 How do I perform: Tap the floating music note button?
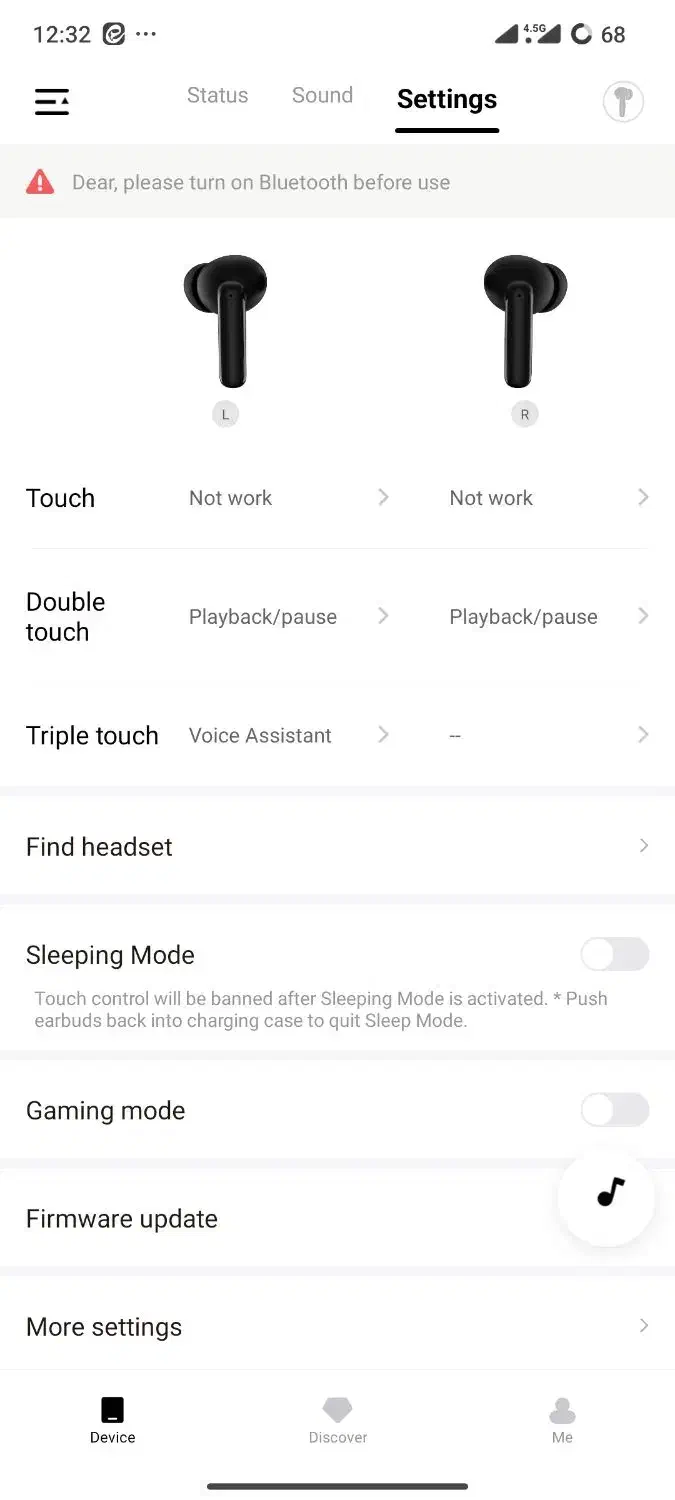point(607,1195)
